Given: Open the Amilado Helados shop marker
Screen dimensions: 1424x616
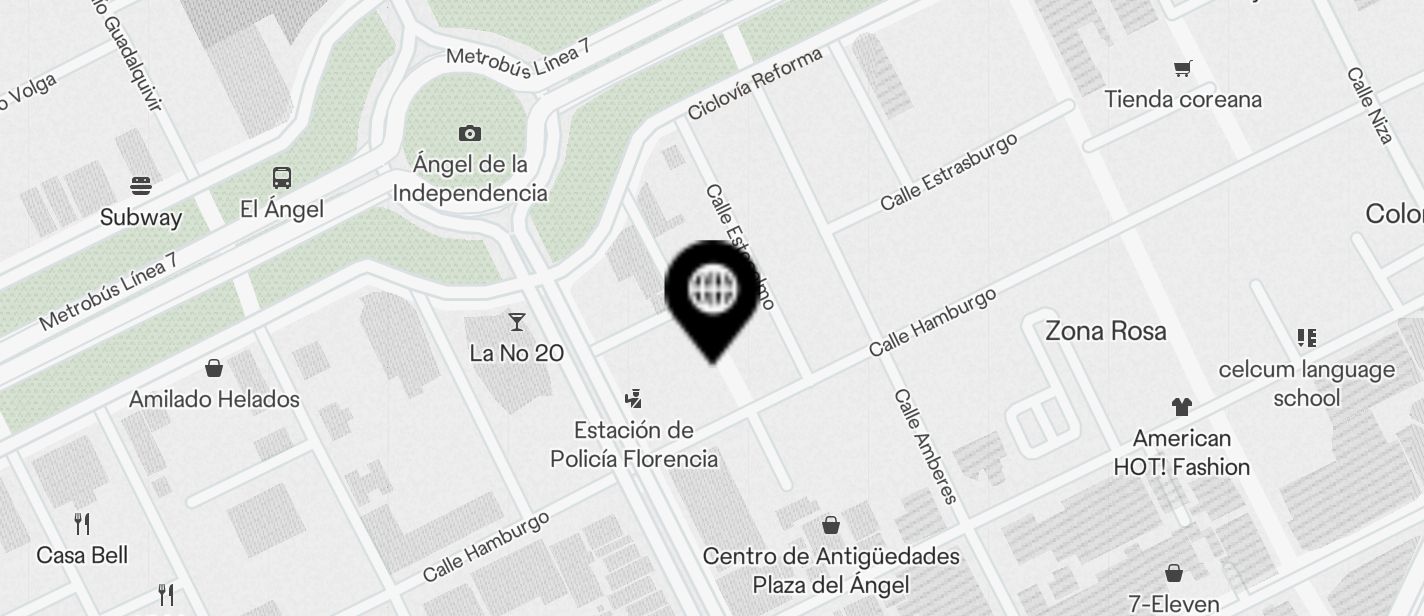Looking at the screenshot, I should (213, 368).
